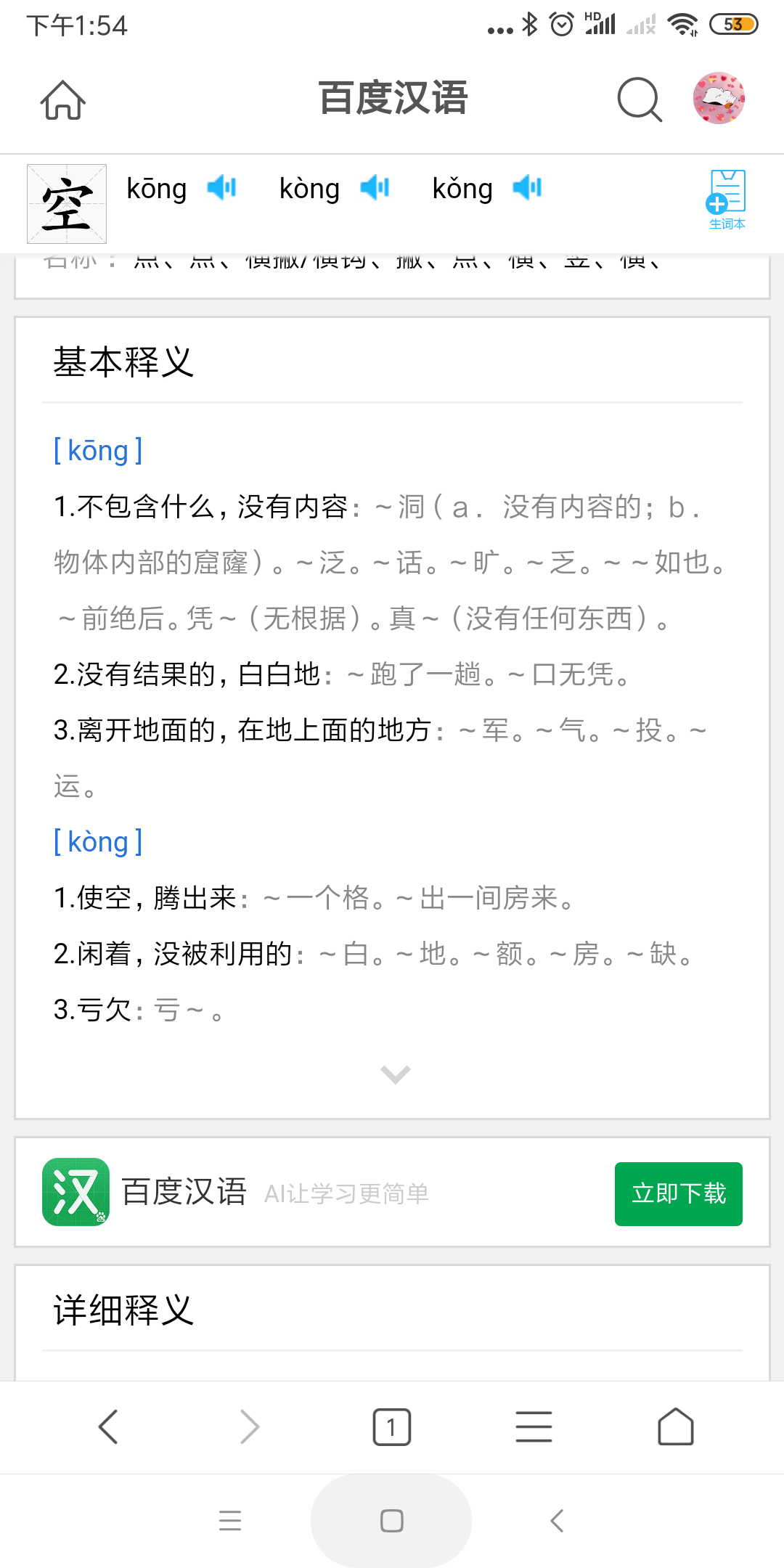Open the 详细释义 section heading
Image resolution: width=784 pixels, height=1568 pixels.
[123, 1310]
